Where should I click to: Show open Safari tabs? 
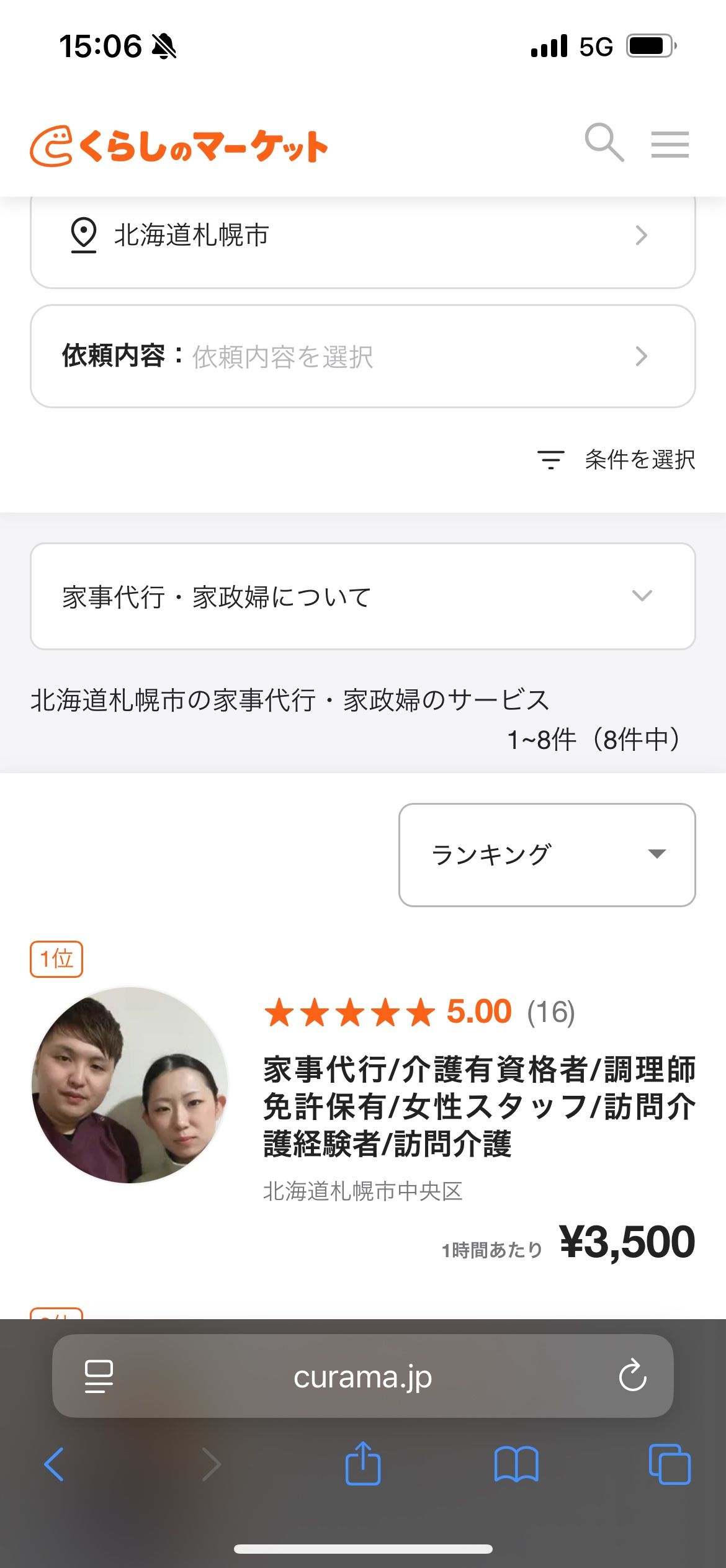pos(669,1464)
